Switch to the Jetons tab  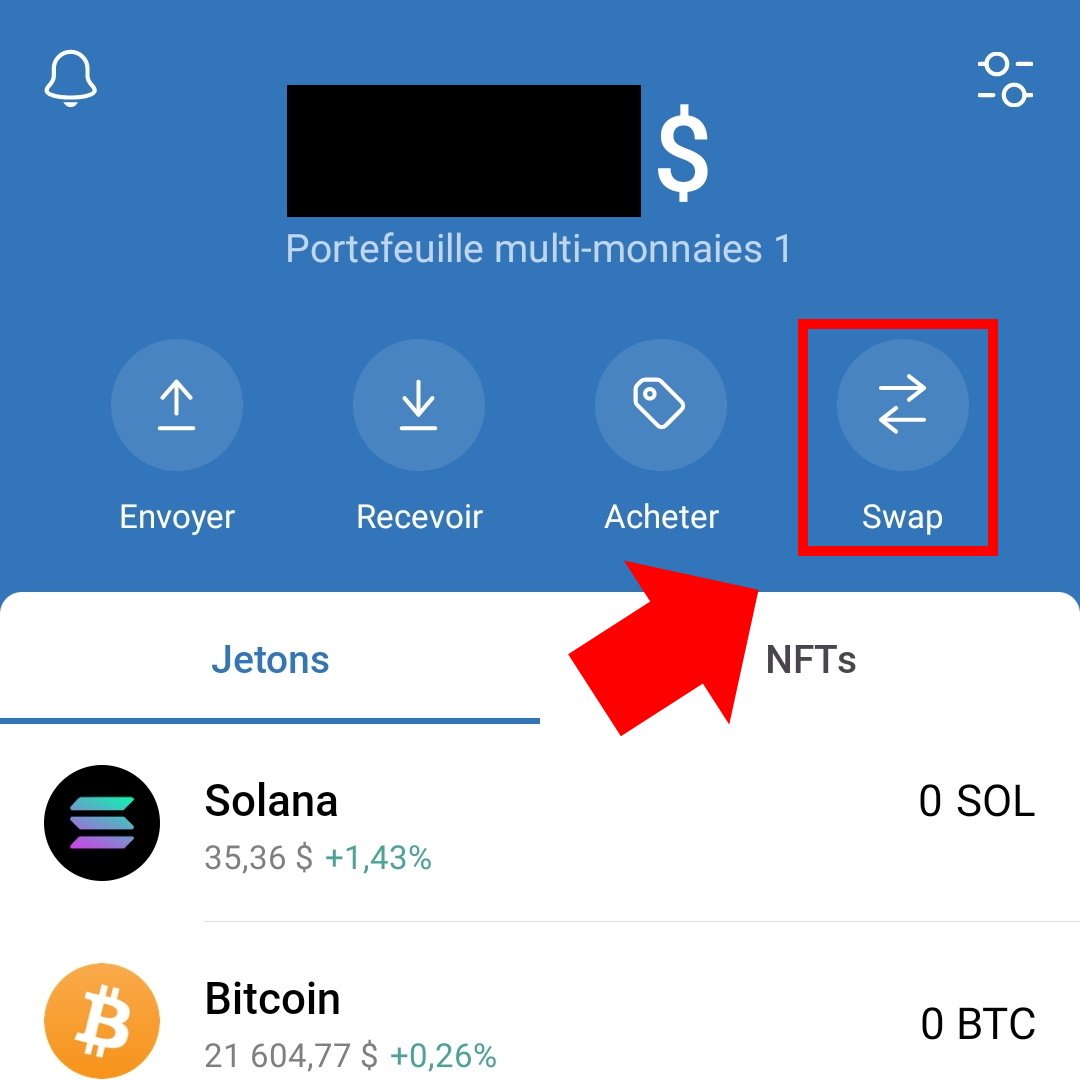[270, 660]
